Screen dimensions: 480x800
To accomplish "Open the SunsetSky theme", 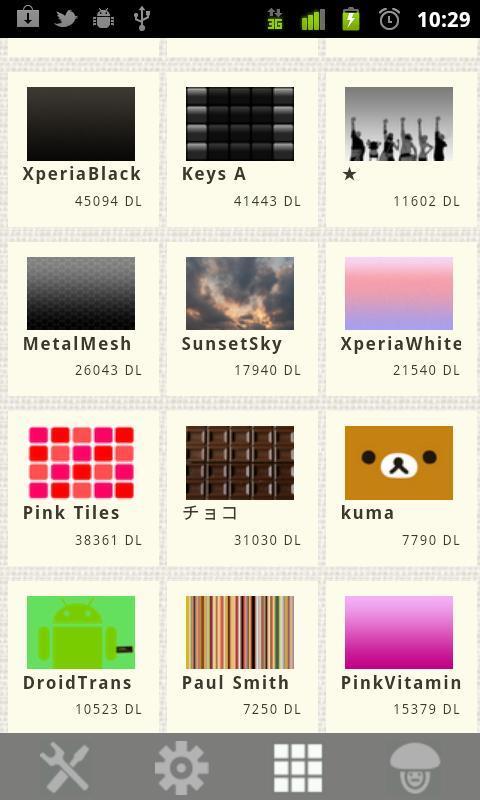I will (x=242, y=319).
